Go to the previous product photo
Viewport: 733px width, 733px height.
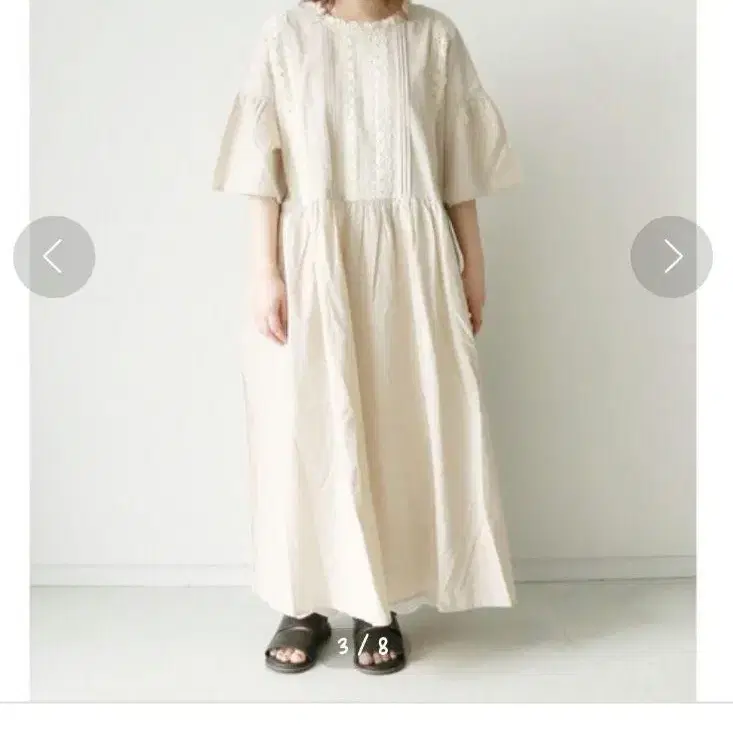pyautogui.click(x=54, y=257)
